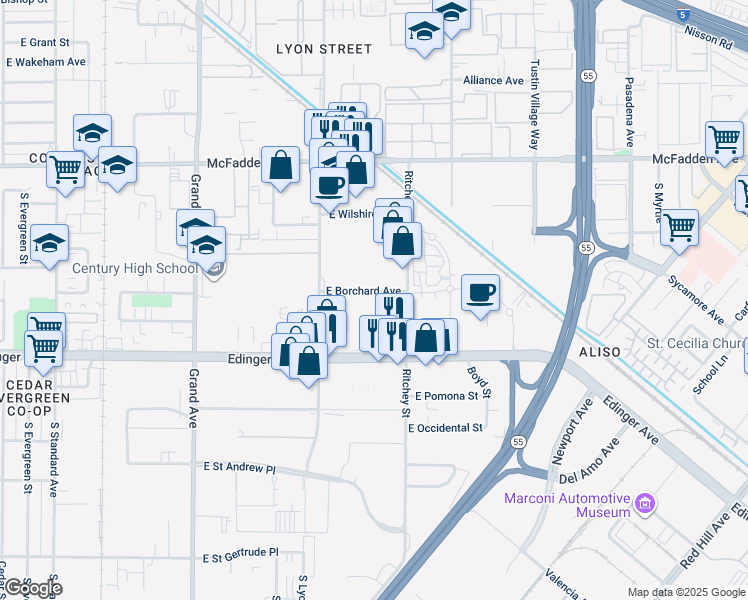Open the Marconi Automotive Museum marker
This screenshot has height=600, width=748.
(x=645, y=503)
